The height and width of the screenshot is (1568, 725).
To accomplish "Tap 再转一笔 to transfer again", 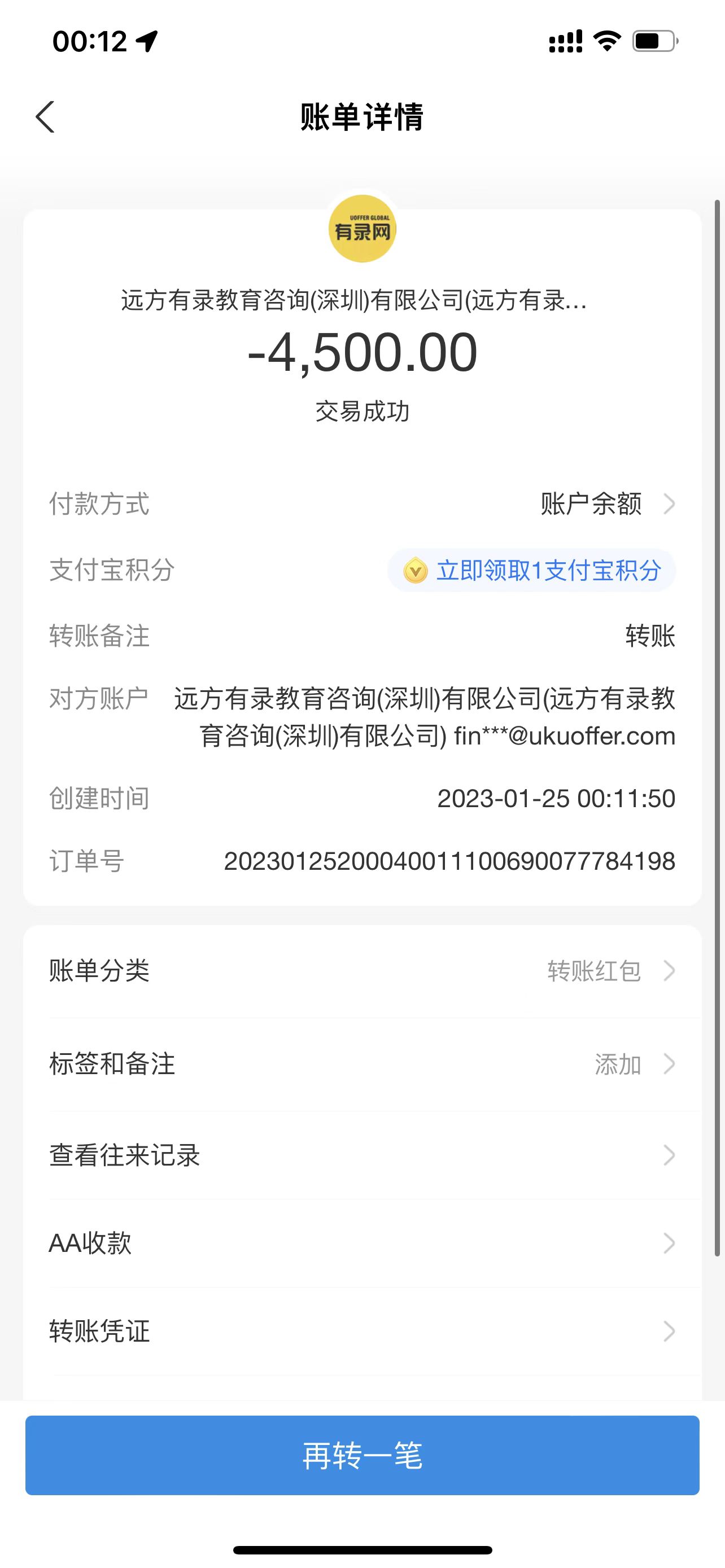I will tap(362, 1455).
